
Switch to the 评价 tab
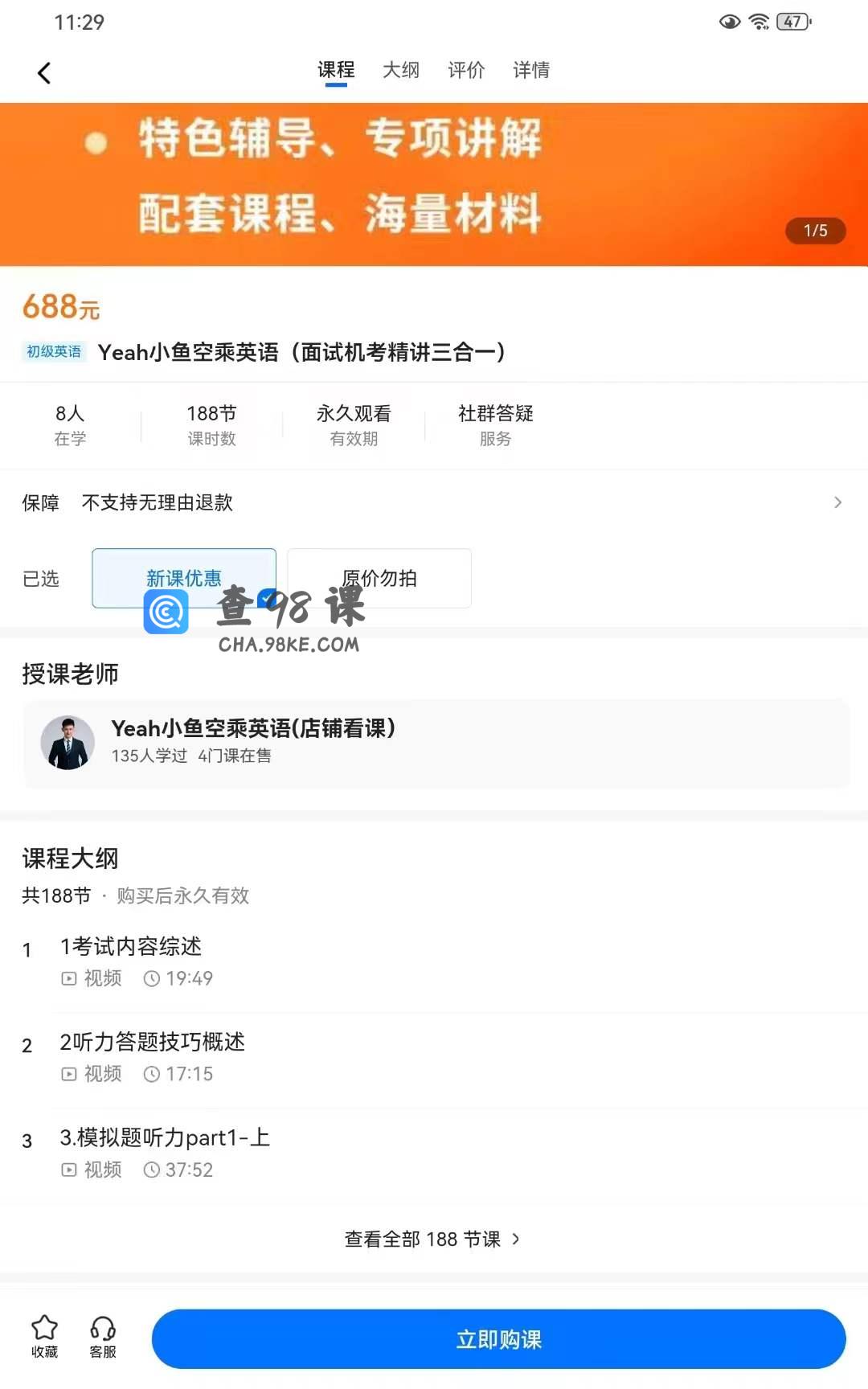[x=466, y=70]
